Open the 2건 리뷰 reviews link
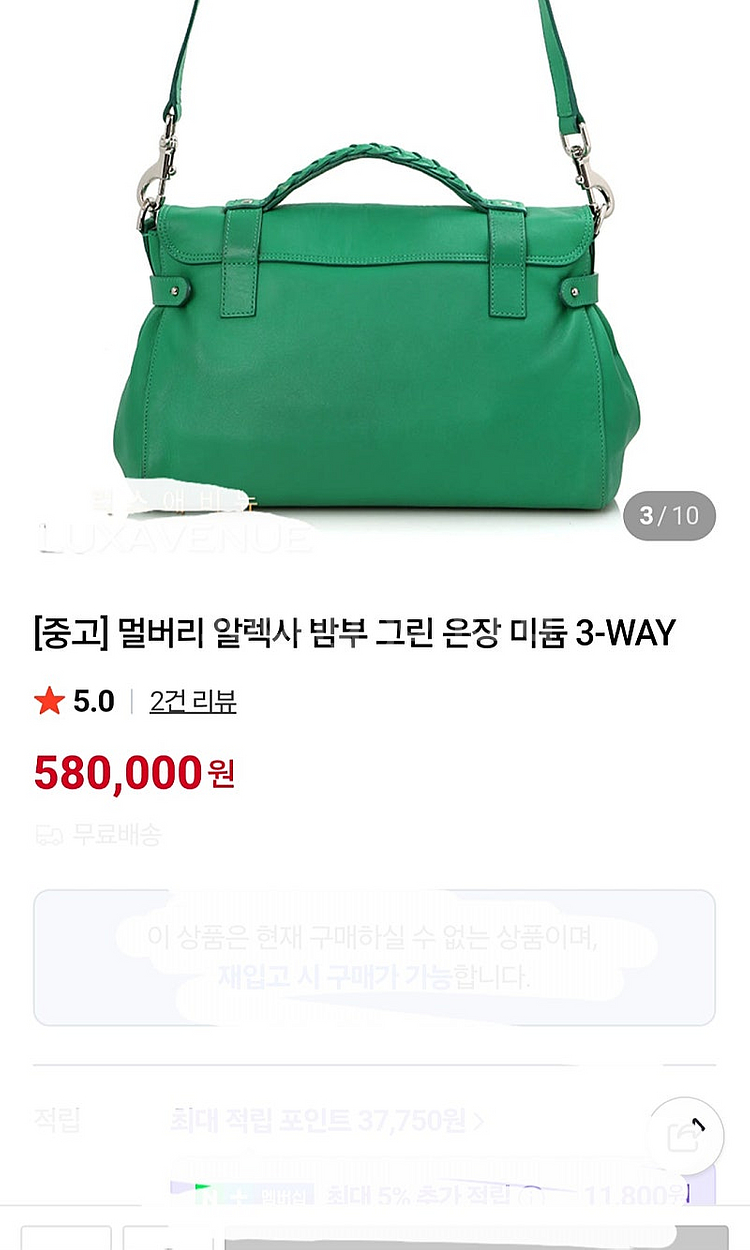This screenshot has height=1250, width=750. pos(193,702)
